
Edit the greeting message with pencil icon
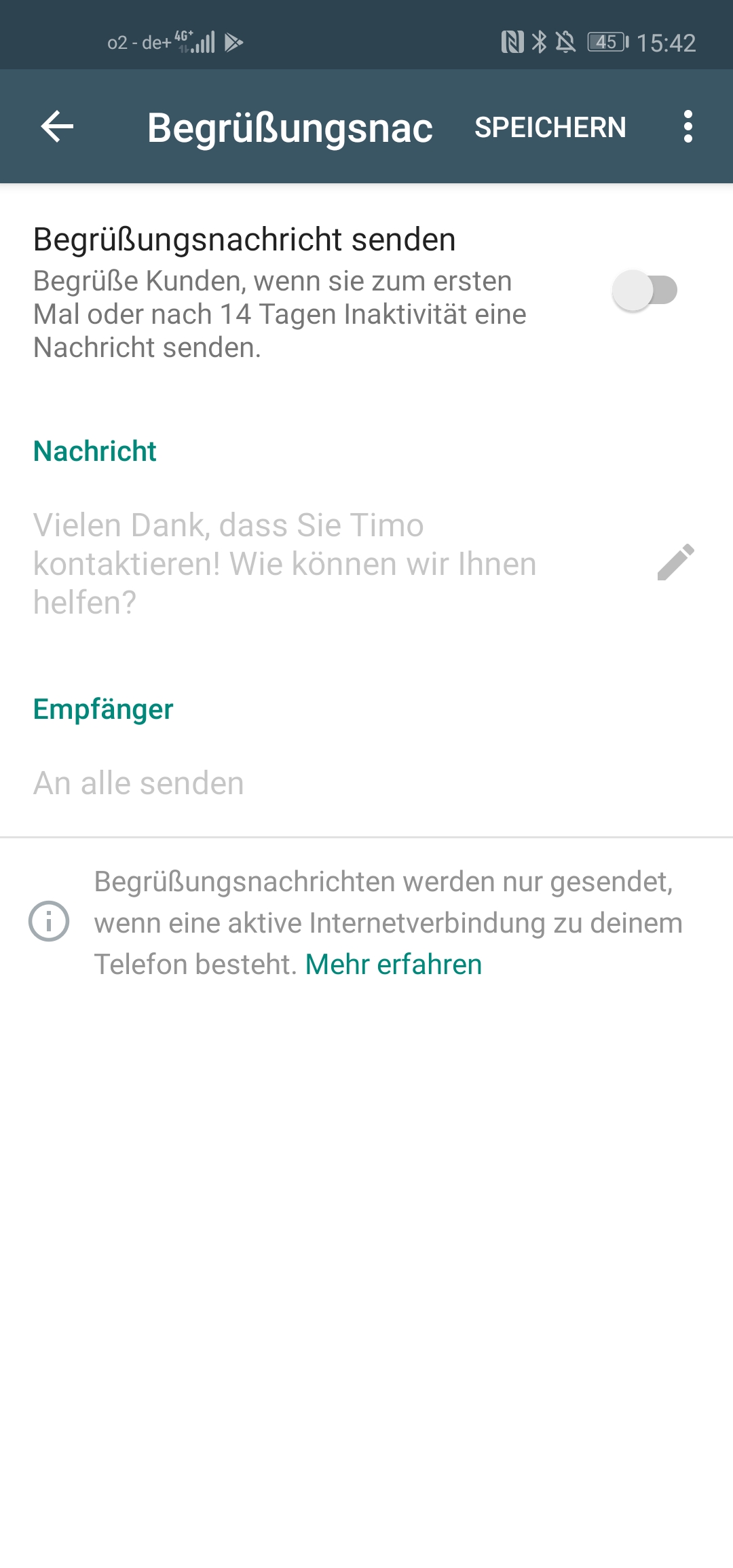pyautogui.click(x=675, y=563)
